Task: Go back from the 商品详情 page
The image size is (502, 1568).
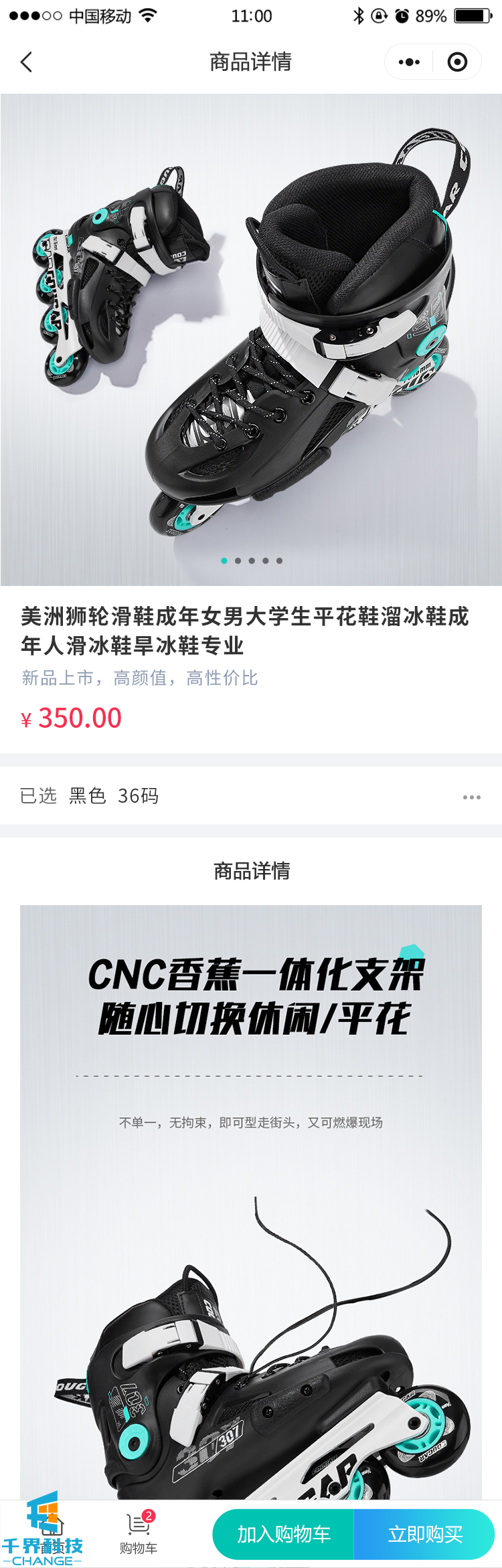Action: click(x=27, y=62)
